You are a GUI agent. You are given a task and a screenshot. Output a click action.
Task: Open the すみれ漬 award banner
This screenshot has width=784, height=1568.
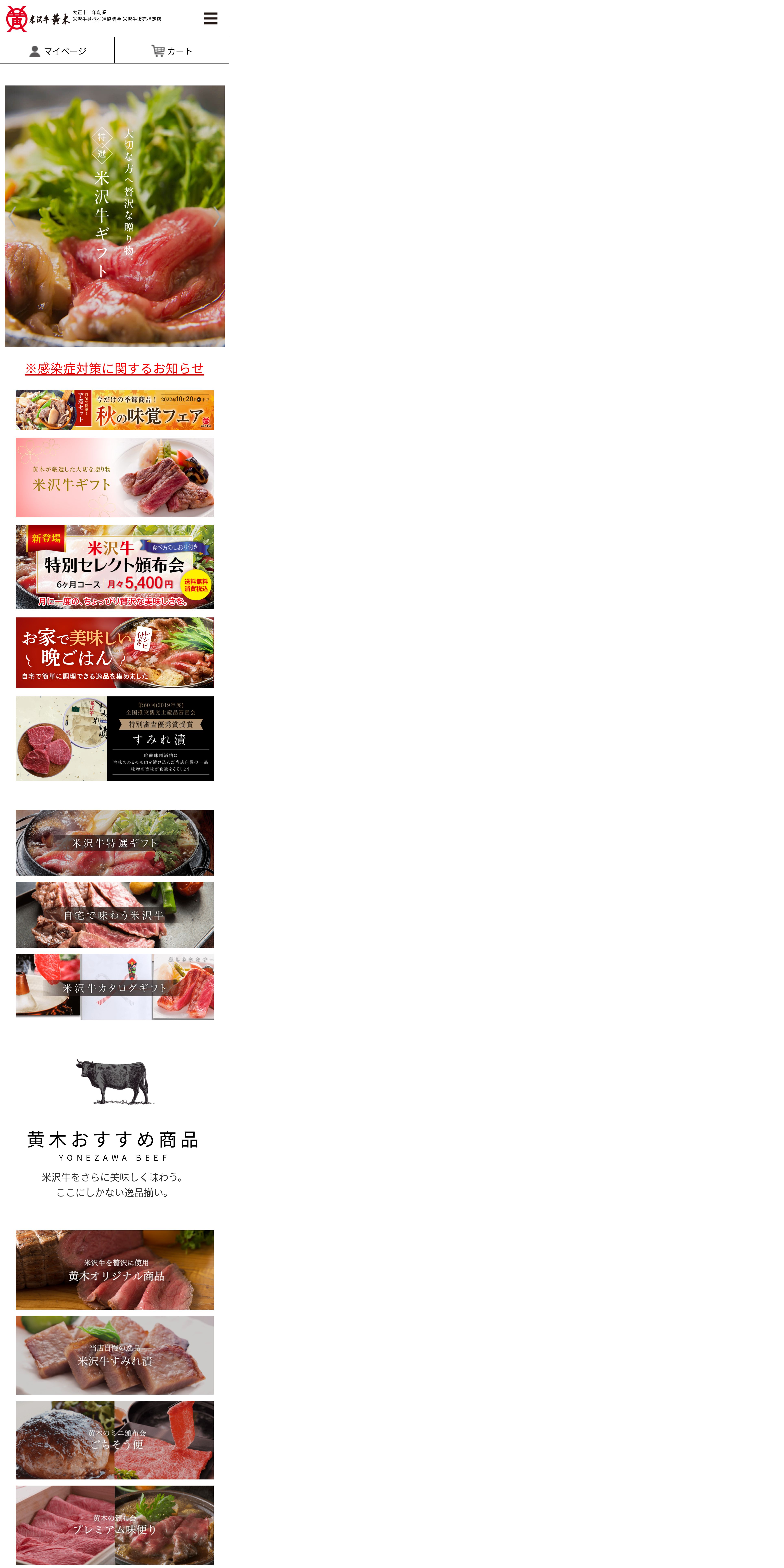(x=114, y=738)
